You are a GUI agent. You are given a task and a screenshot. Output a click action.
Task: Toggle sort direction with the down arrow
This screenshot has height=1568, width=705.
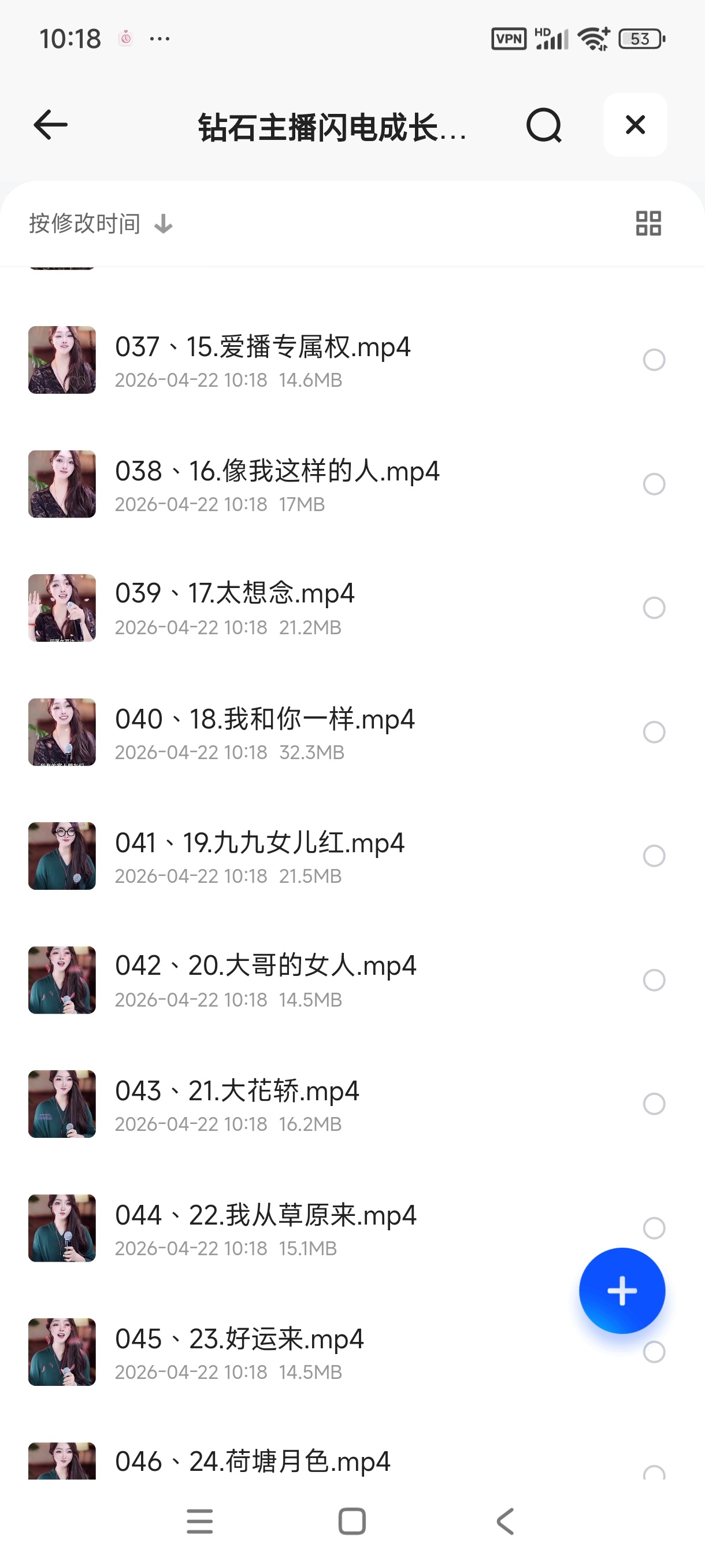[163, 224]
